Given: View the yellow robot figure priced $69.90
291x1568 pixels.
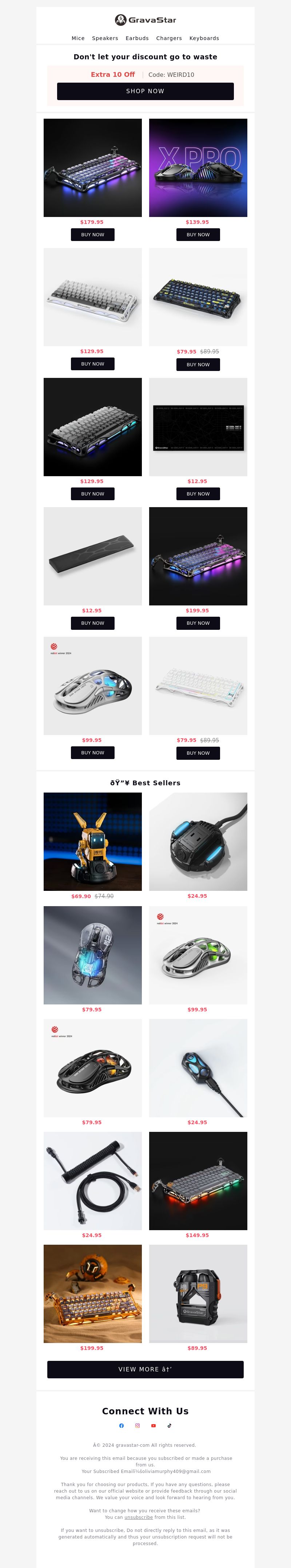Looking at the screenshot, I should [x=92, y=841].
